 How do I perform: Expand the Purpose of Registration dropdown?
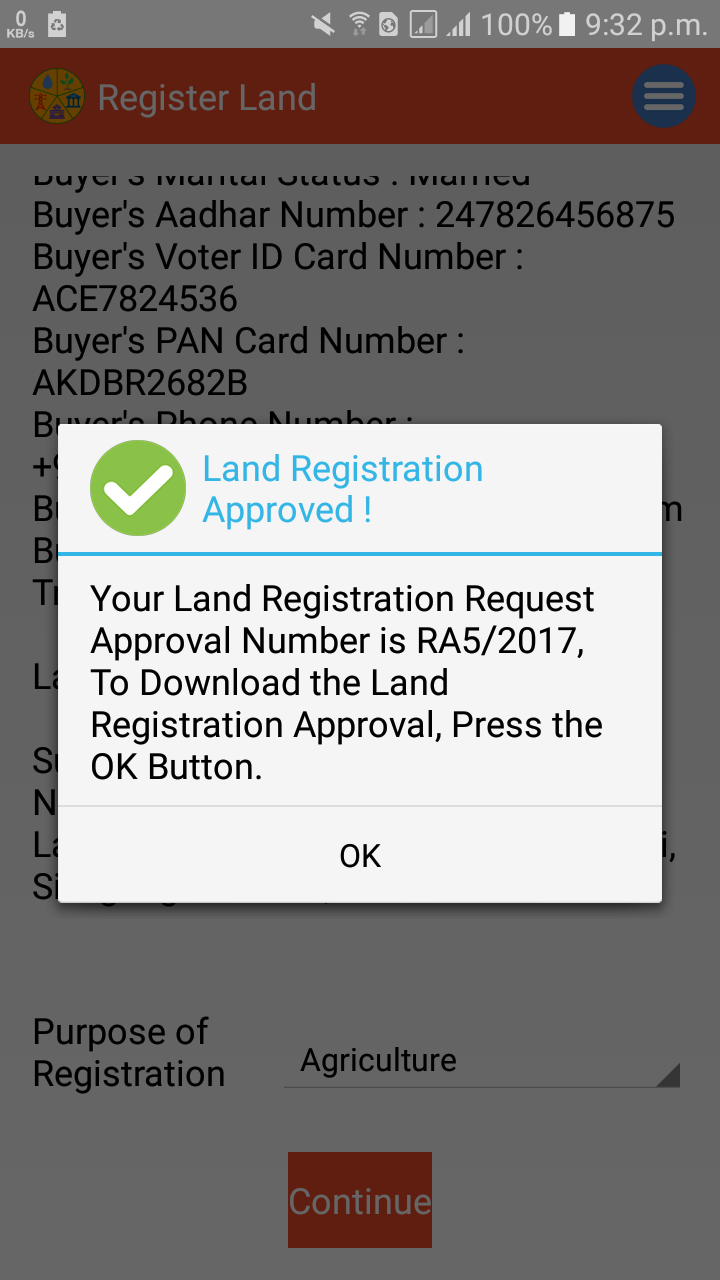pos(482,1060)
